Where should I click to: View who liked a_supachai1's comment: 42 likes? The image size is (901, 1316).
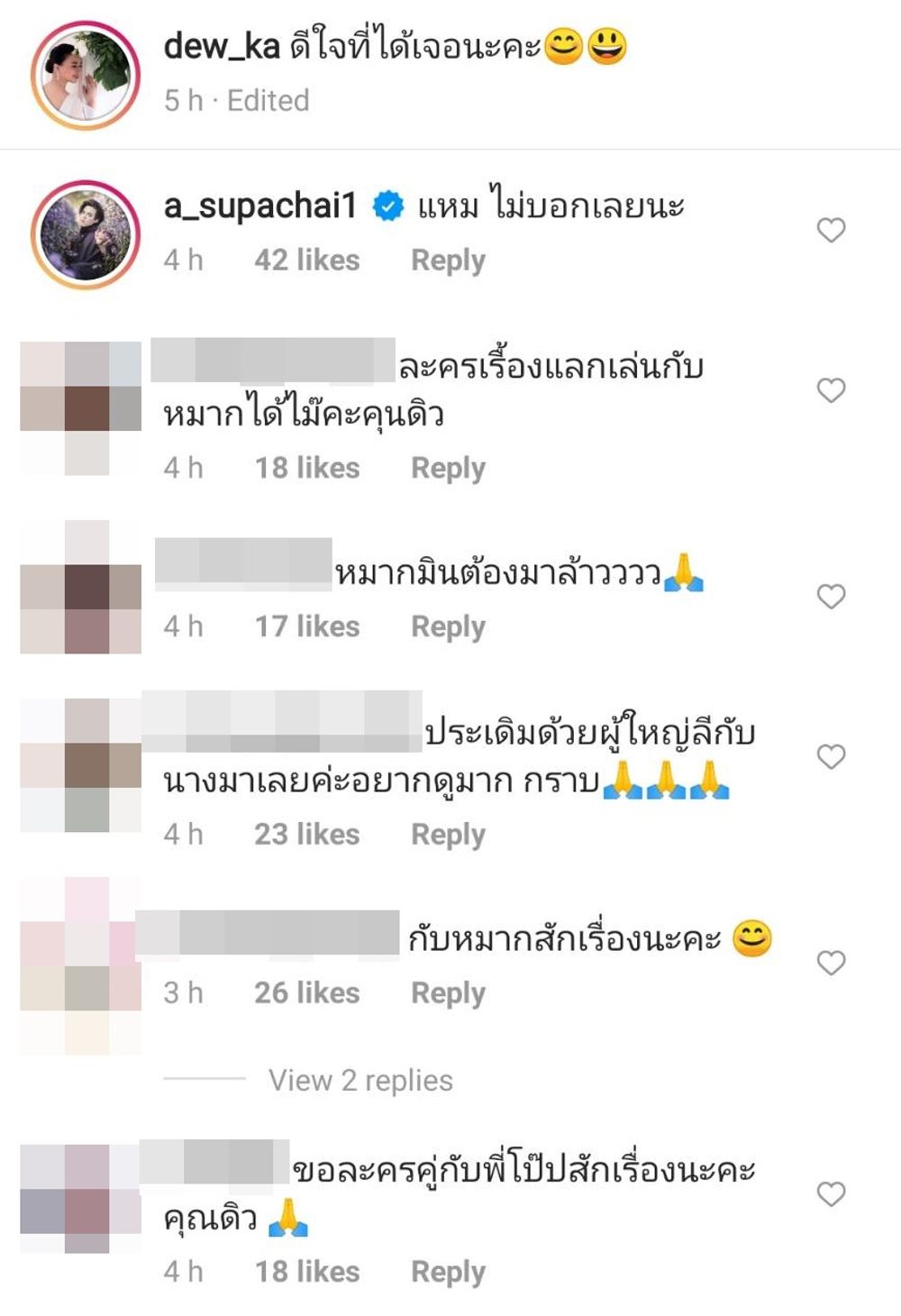[306, 260]
